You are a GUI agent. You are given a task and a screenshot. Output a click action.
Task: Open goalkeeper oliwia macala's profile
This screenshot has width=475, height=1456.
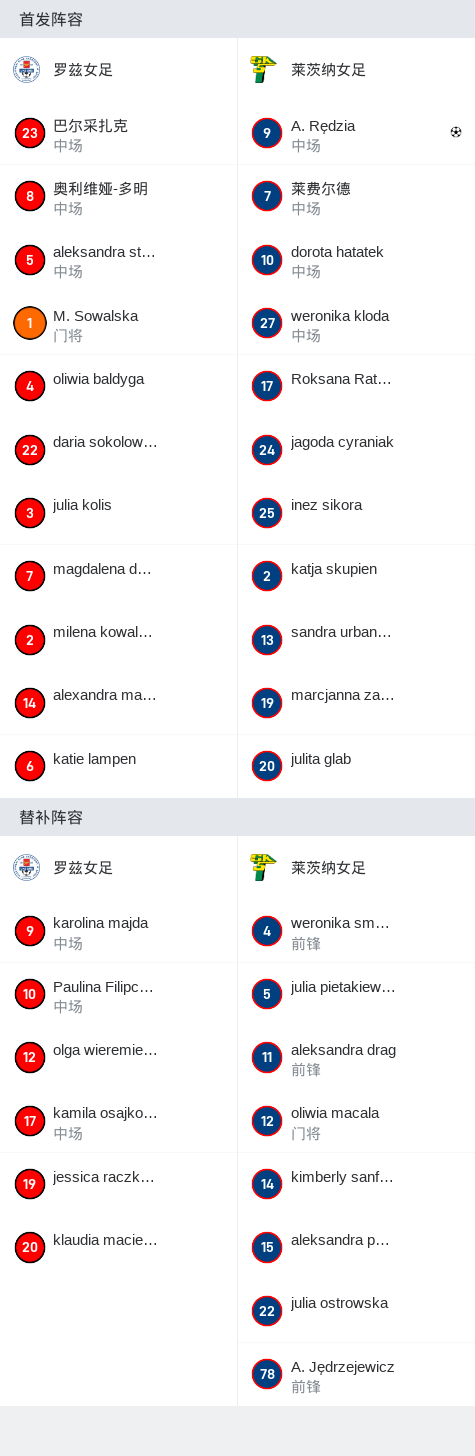[x=356, y=1121]
